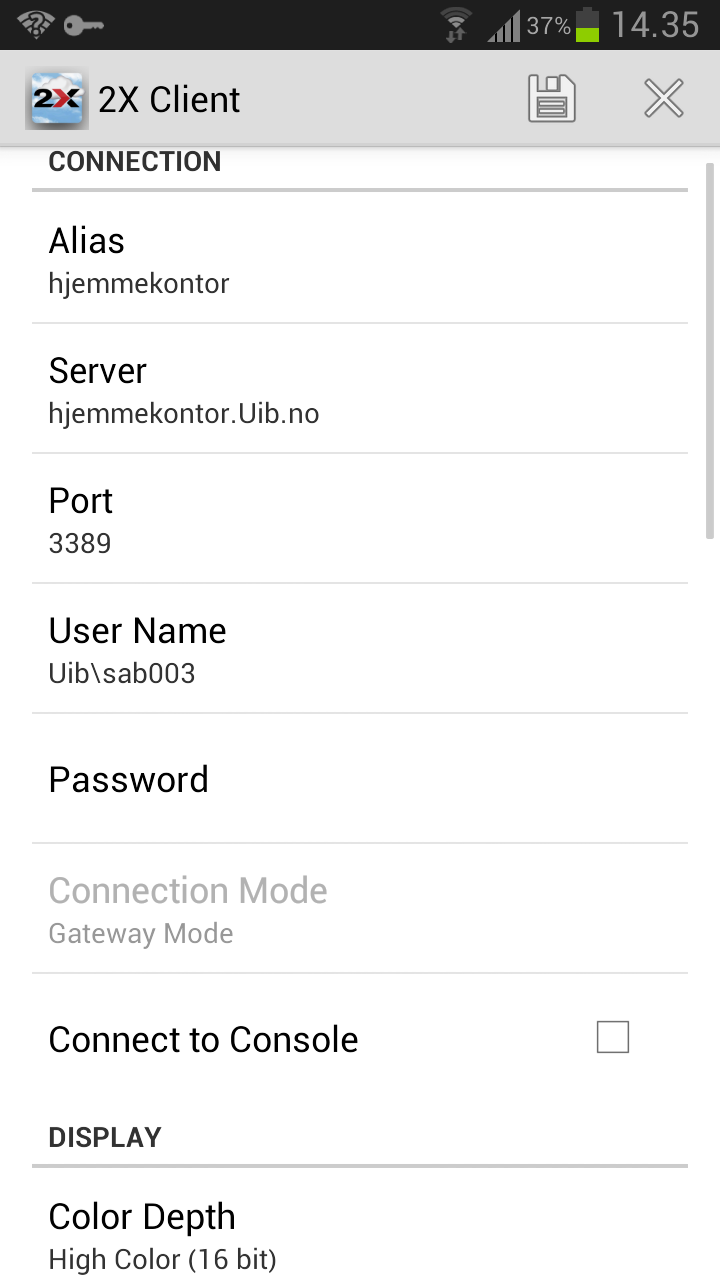720x1280 pixels.
Task: Change the Port number
Action: coord(360,519)
